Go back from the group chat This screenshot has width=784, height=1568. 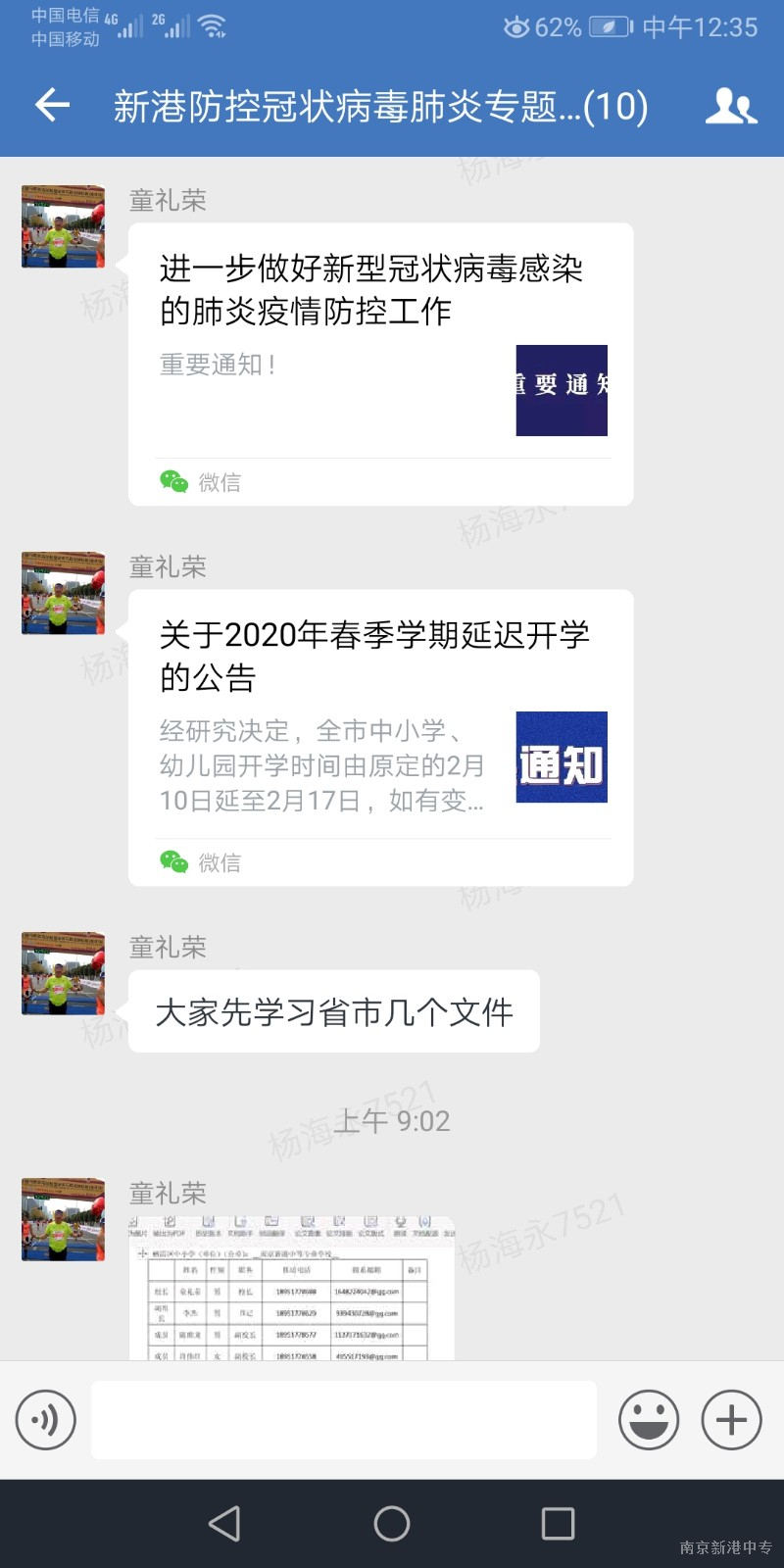tap(52, 105)
